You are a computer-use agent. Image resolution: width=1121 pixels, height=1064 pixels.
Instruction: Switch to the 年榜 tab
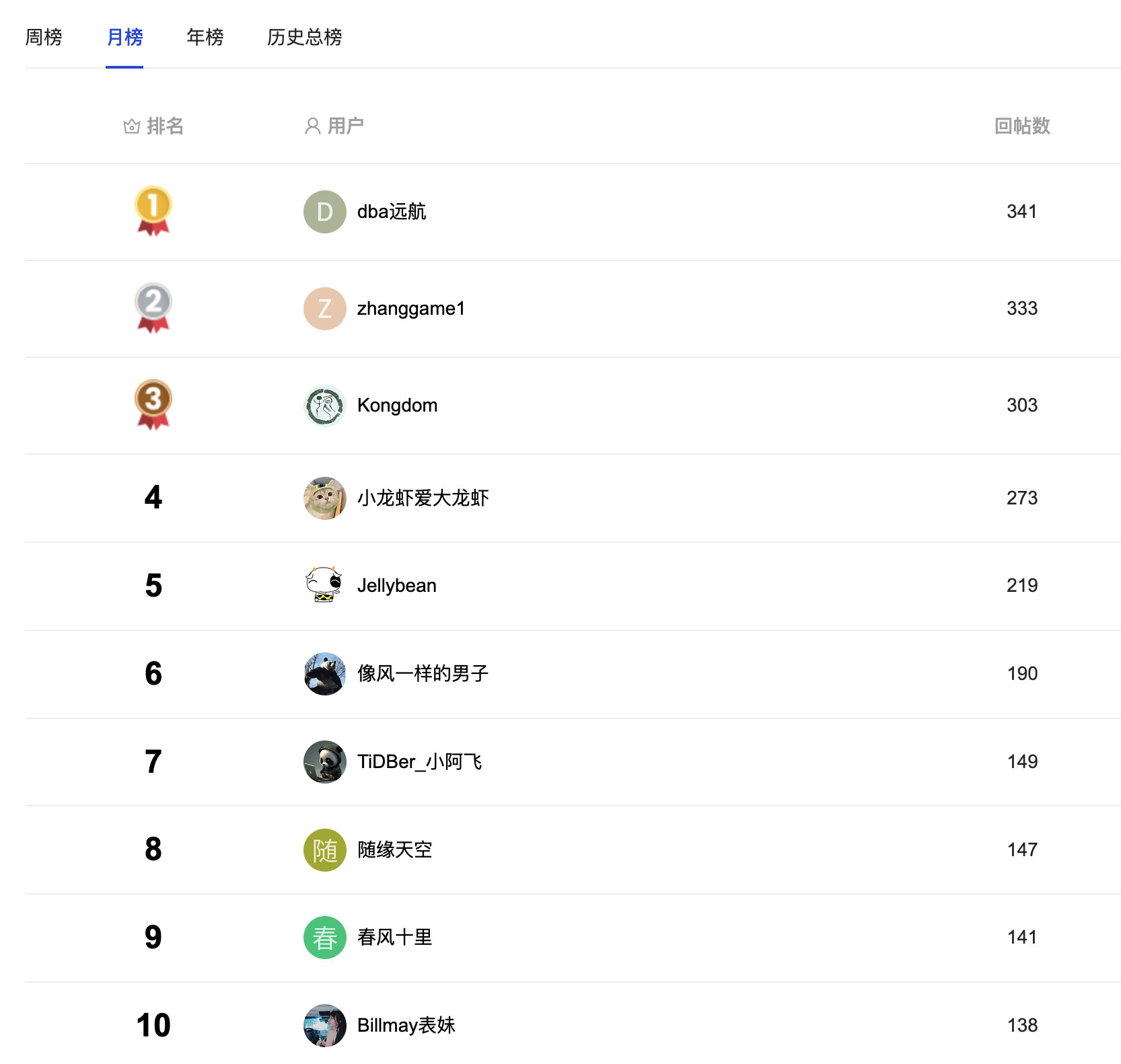click(205, 37)
